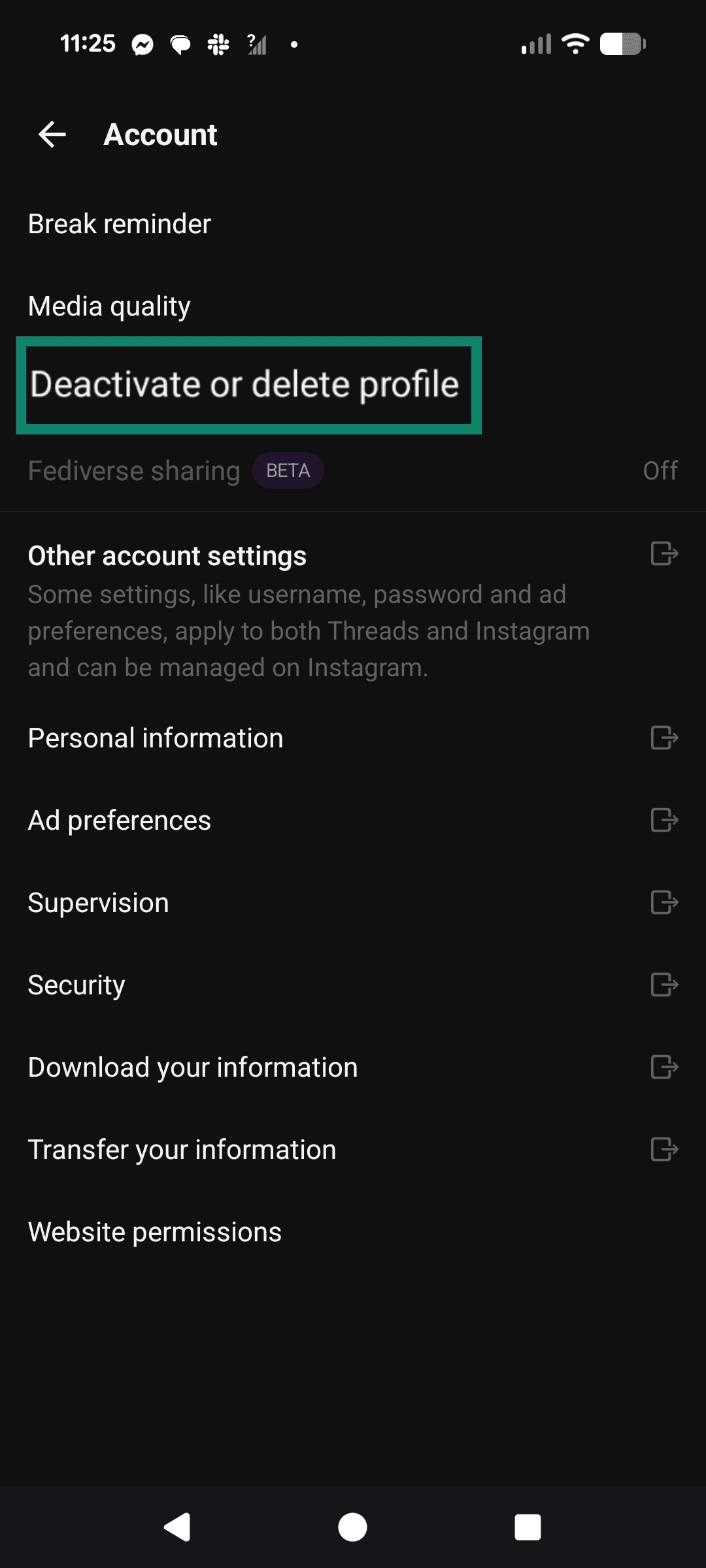
Task: Click the back arrow next to Account
Action: point(51,135)
